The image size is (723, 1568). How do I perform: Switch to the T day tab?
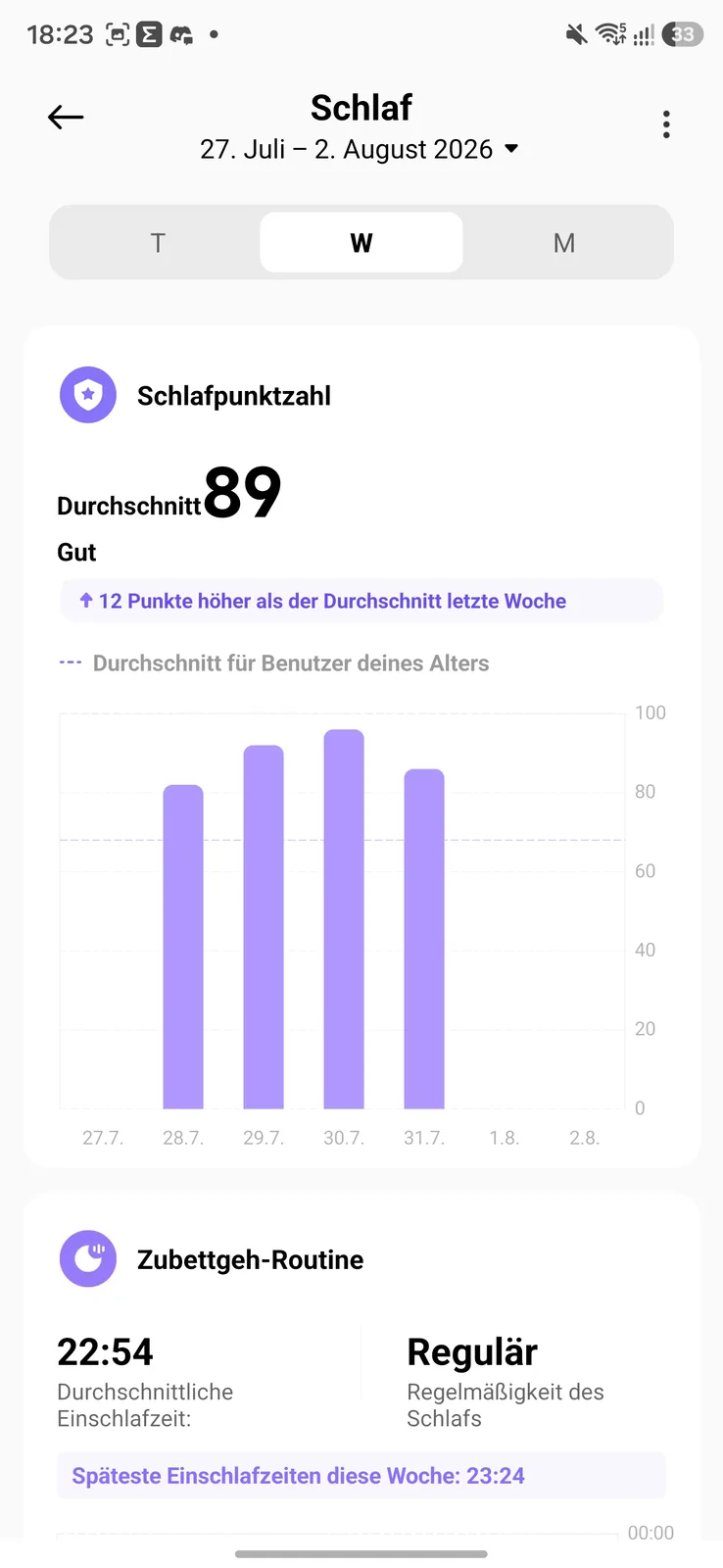(158, 242)
